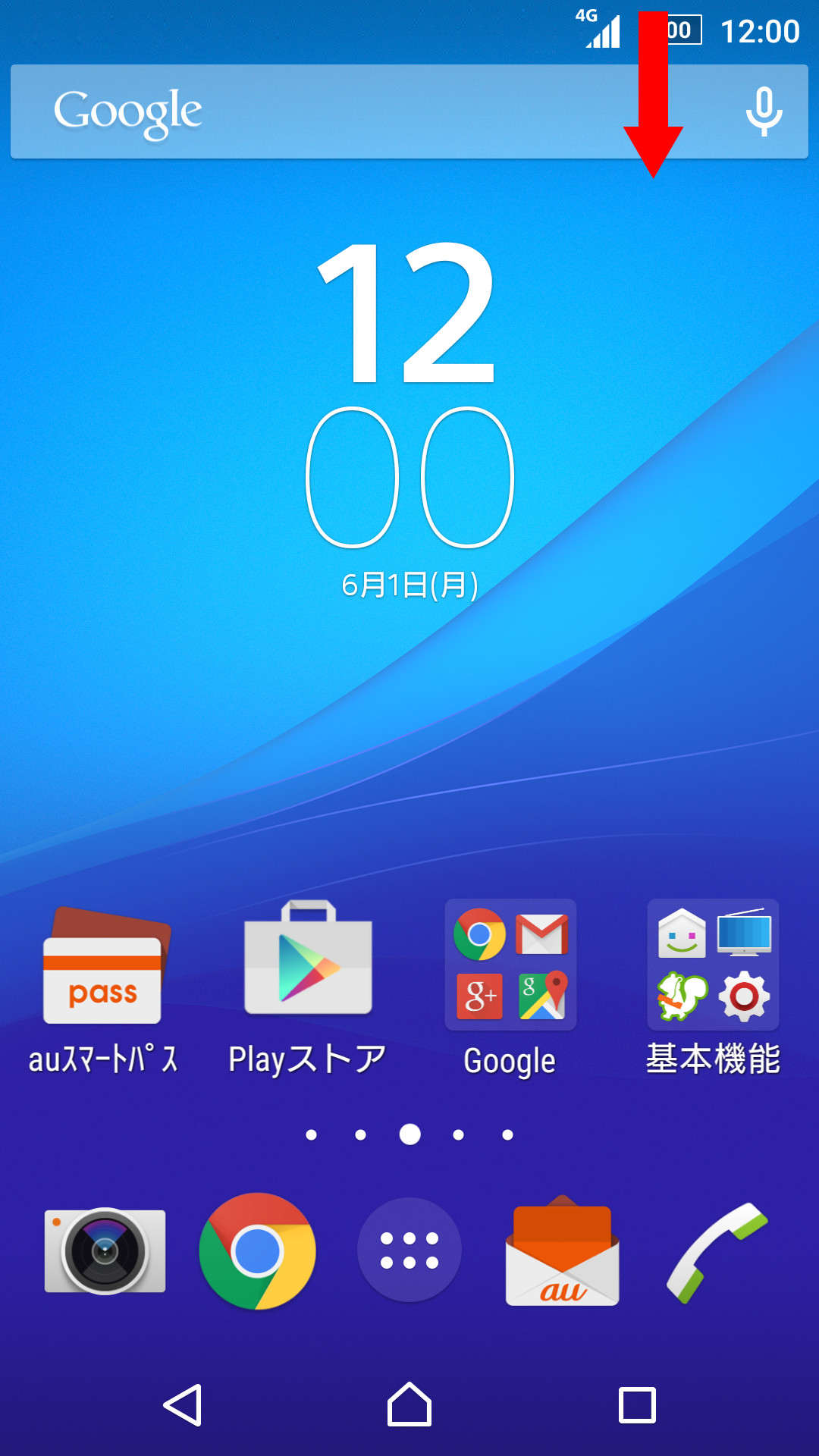819x1456 pixels.
Task: Tap the system back button
Action: (x=183, y=1404)
